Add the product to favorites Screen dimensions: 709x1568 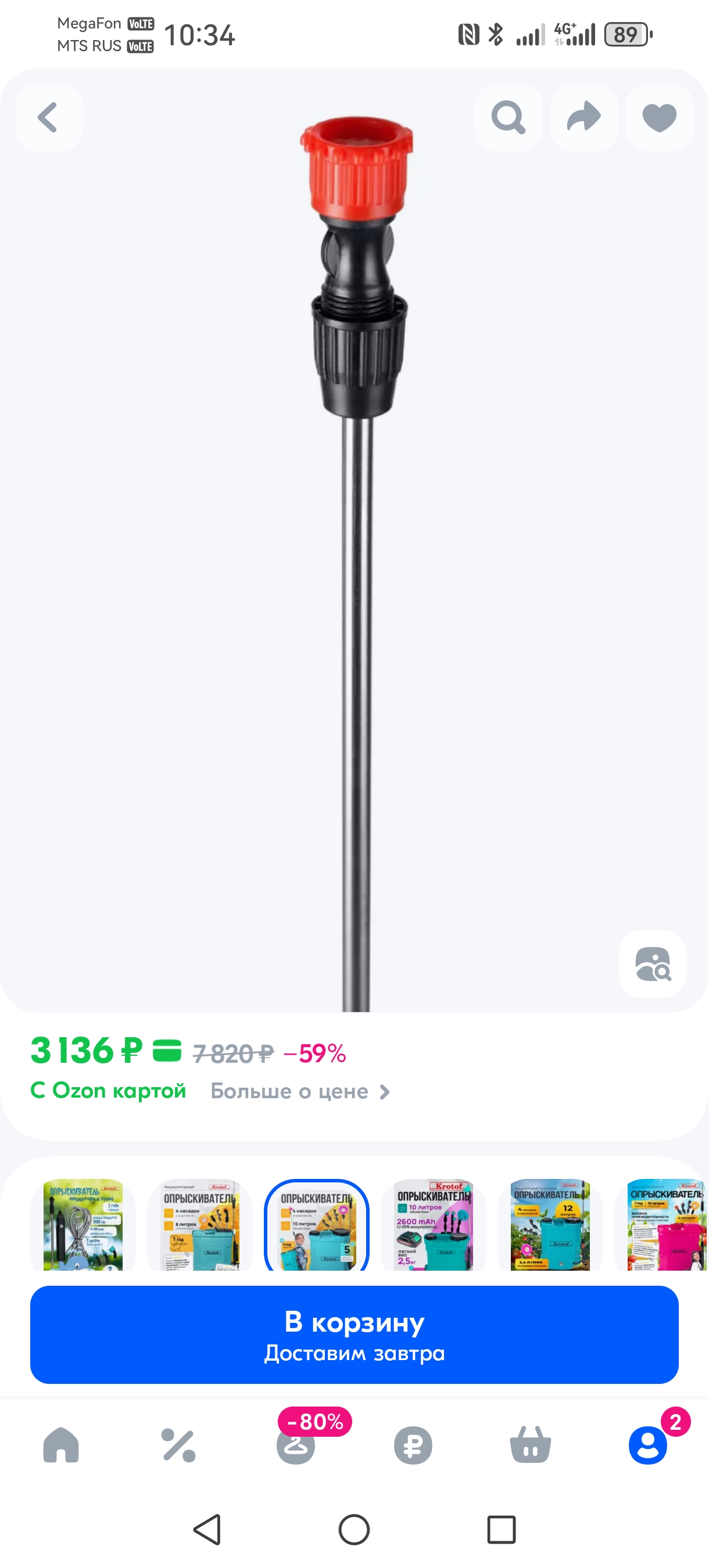660,117
